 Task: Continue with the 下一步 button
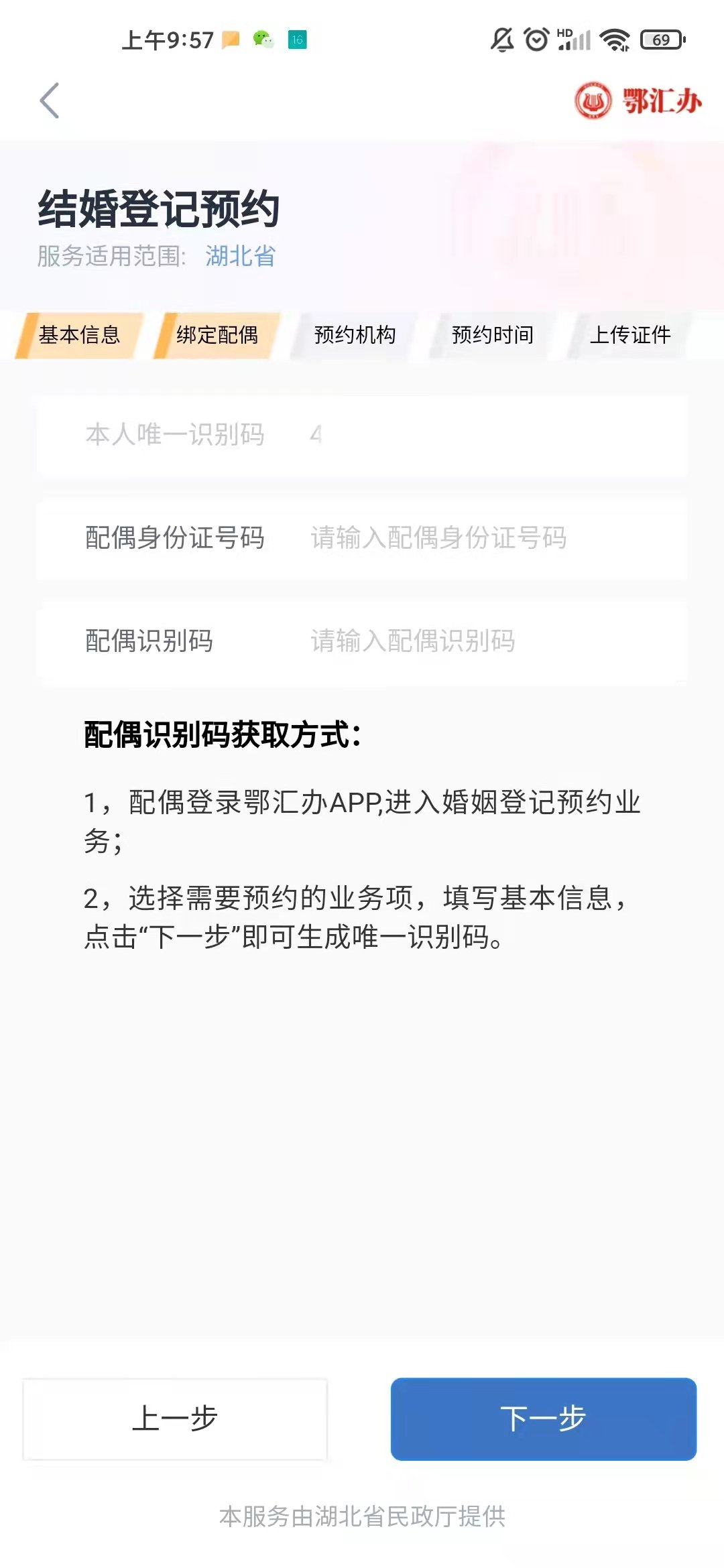[x=544, y=1419]
